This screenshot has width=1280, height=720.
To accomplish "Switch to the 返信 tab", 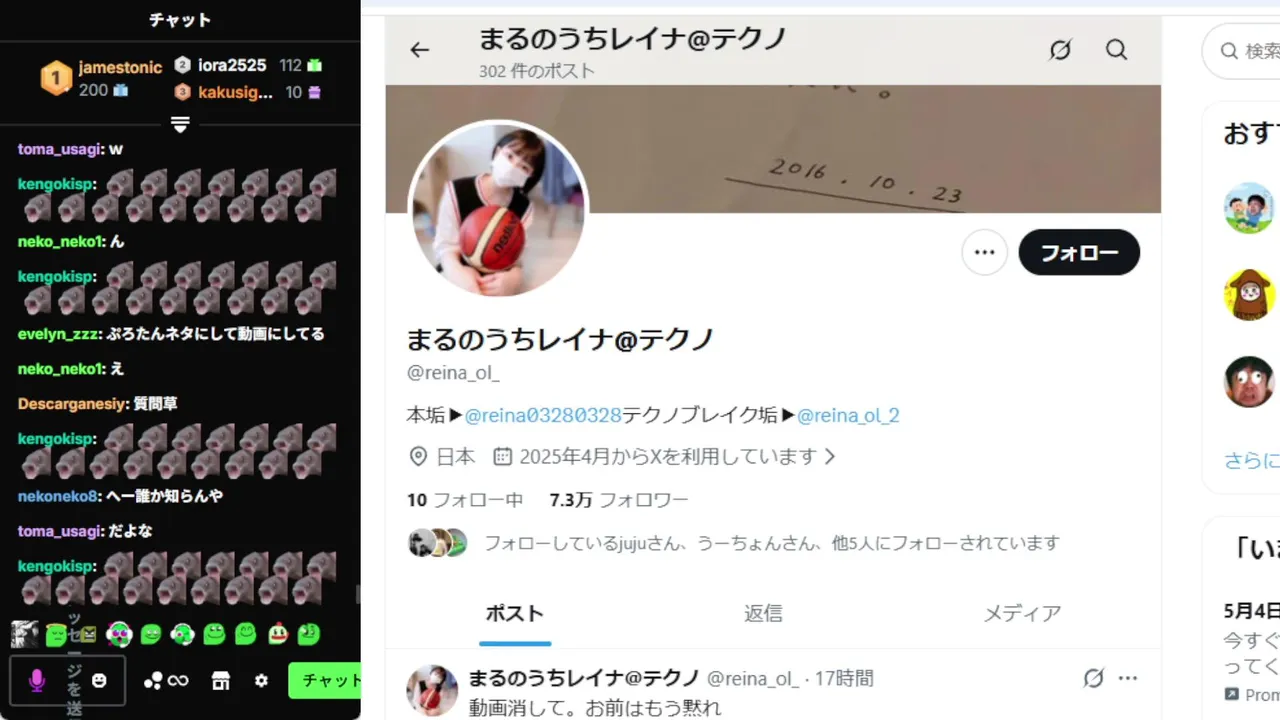I will click(x=763, y=613).
